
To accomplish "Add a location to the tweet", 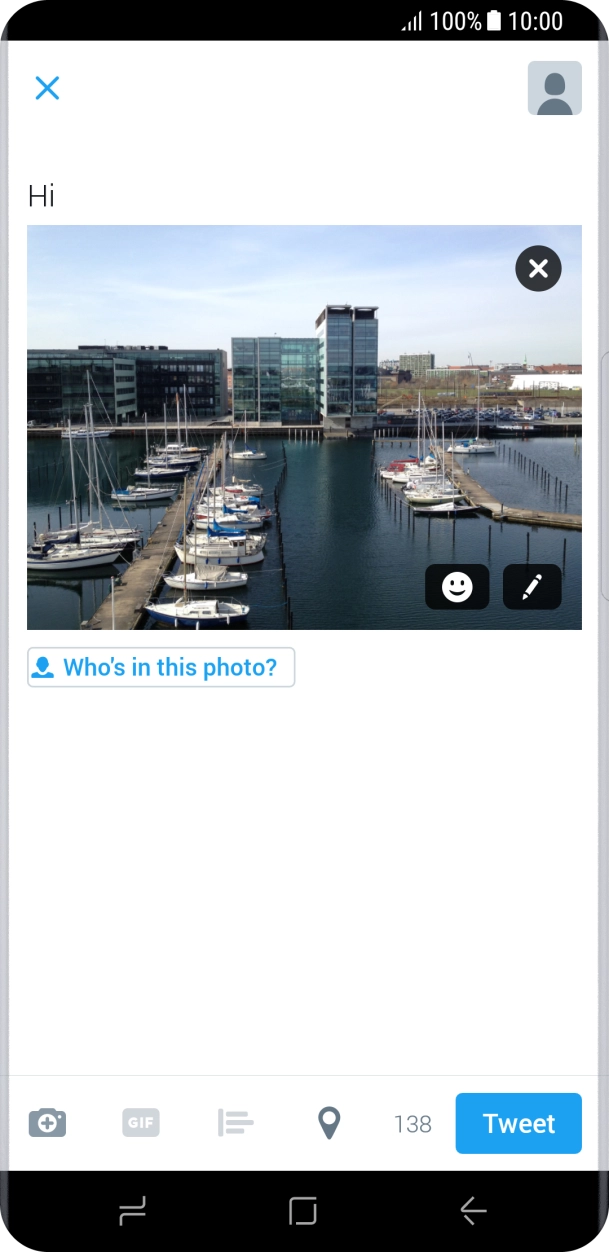I will coord(328,1123).
